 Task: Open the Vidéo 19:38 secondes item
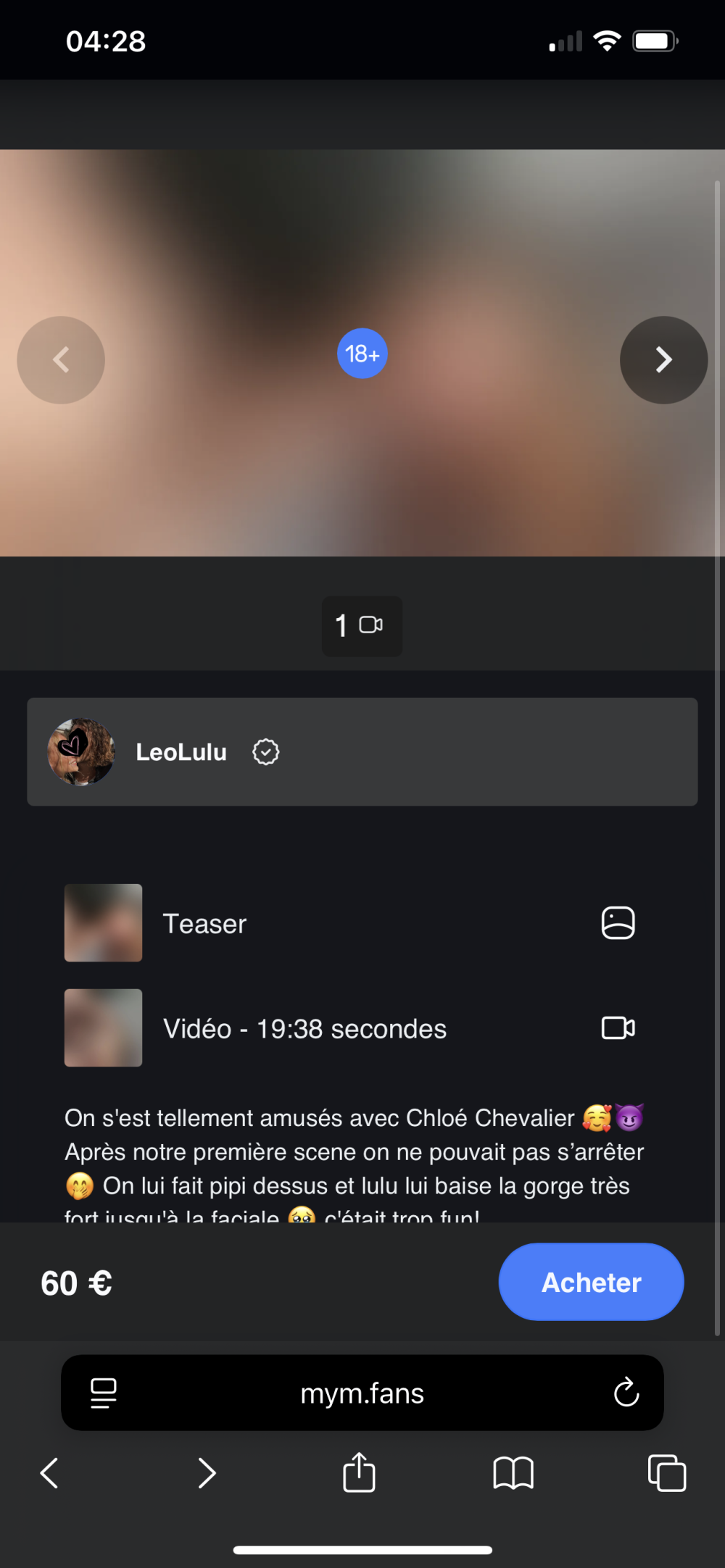[x=304, y=1029]
